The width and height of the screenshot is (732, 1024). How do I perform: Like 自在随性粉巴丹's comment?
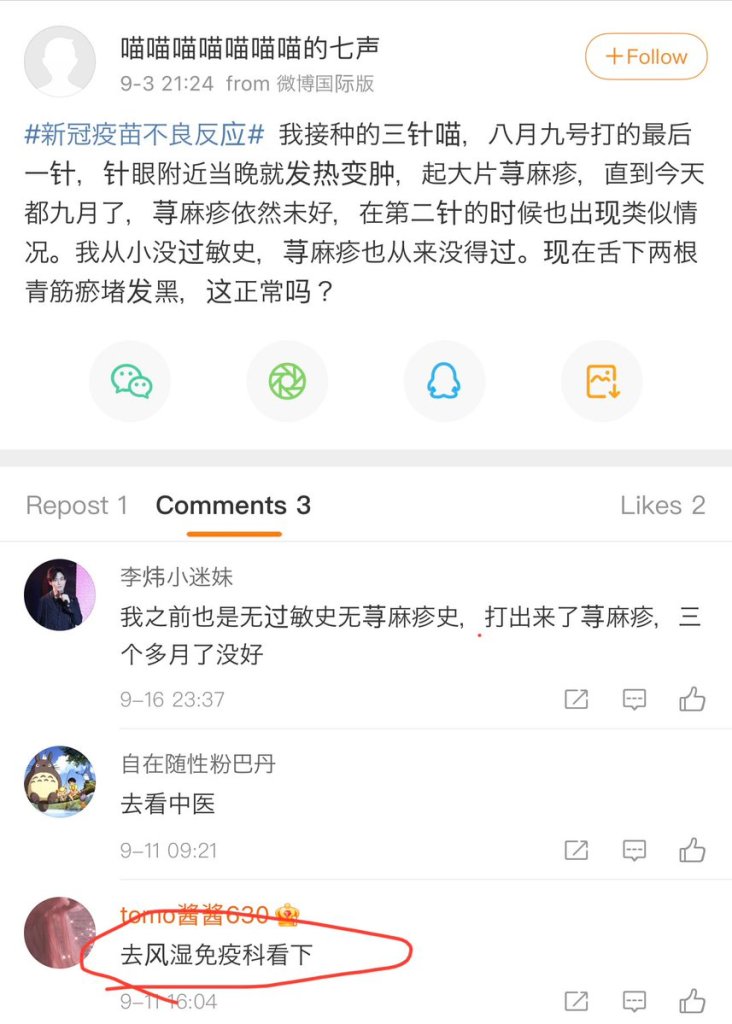click(692, 851)
